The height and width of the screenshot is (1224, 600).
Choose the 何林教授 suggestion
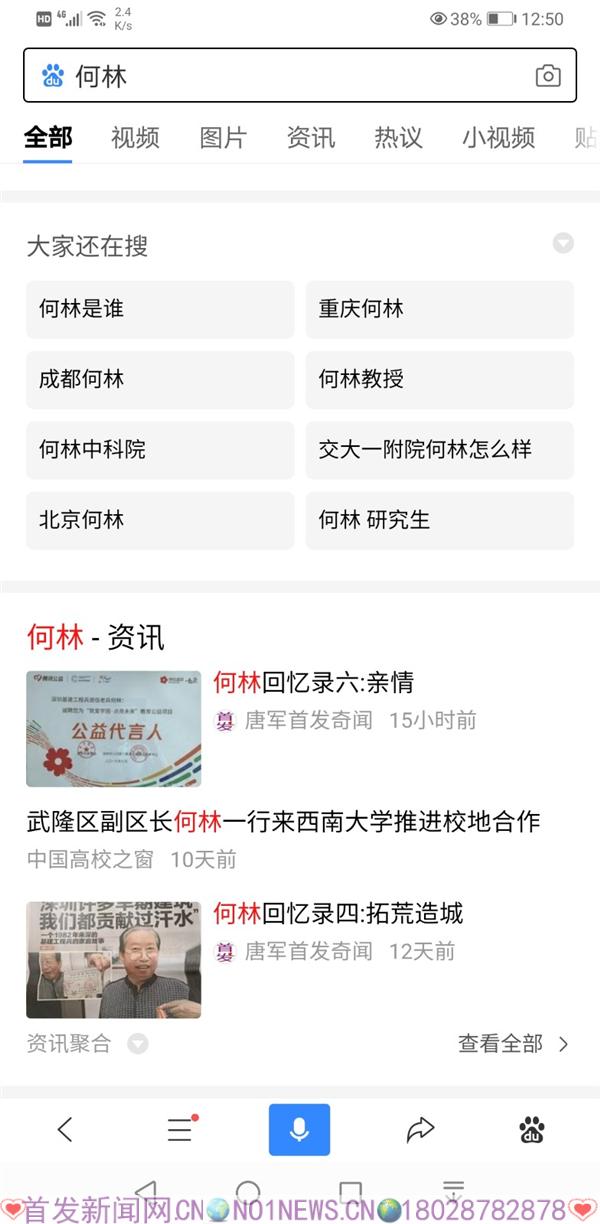pyautogui.click(x=440, y=379)
